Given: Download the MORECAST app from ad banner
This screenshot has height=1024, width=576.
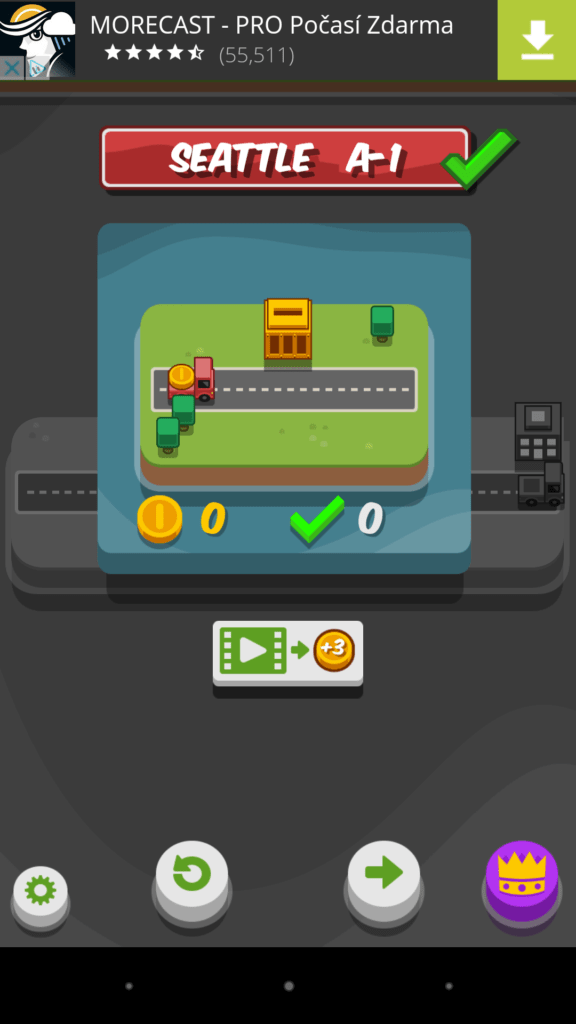Looking at the screenshot, I should [x=537, y=40].
